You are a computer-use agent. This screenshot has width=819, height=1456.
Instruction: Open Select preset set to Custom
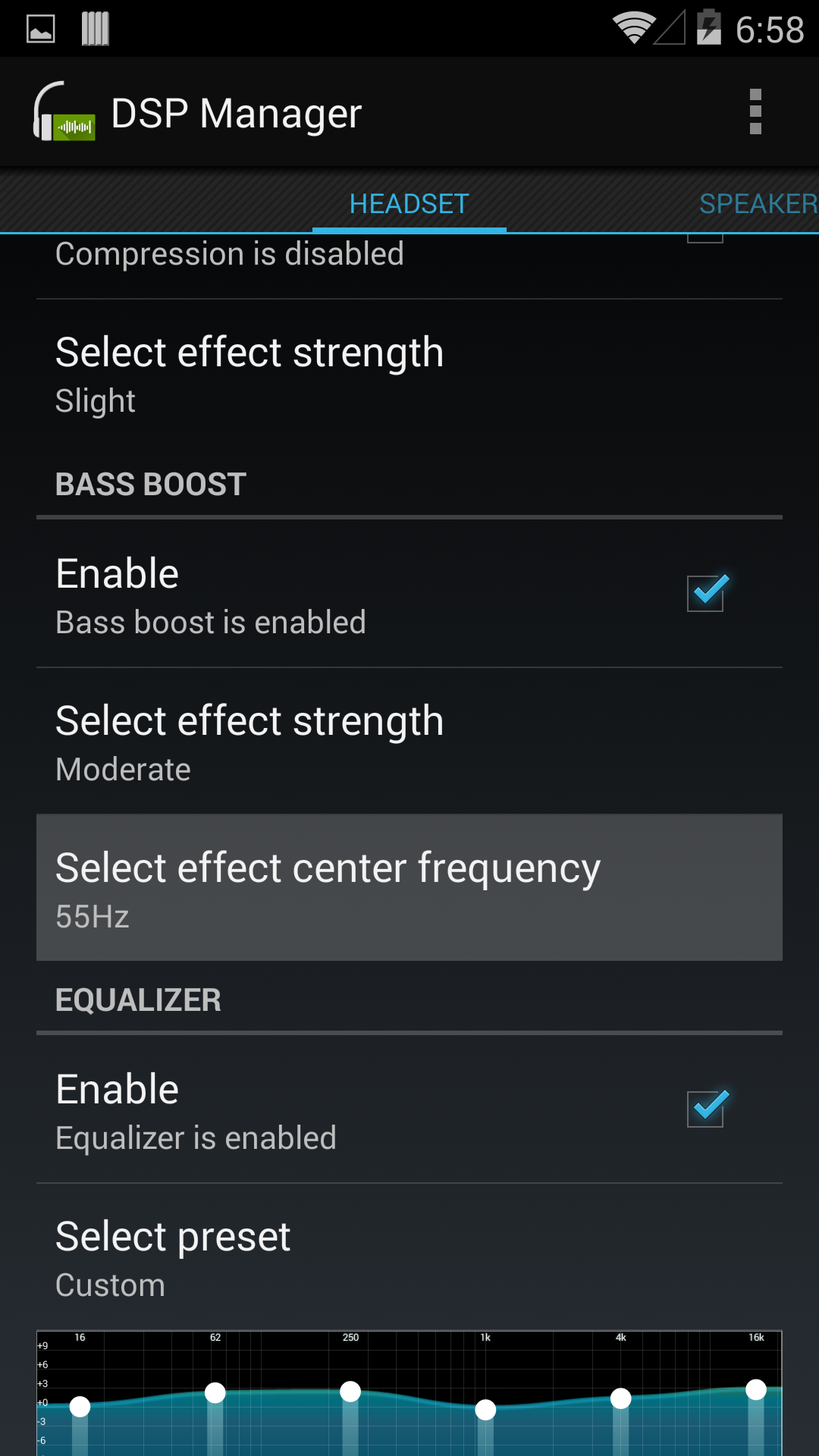pos(409,1257)
